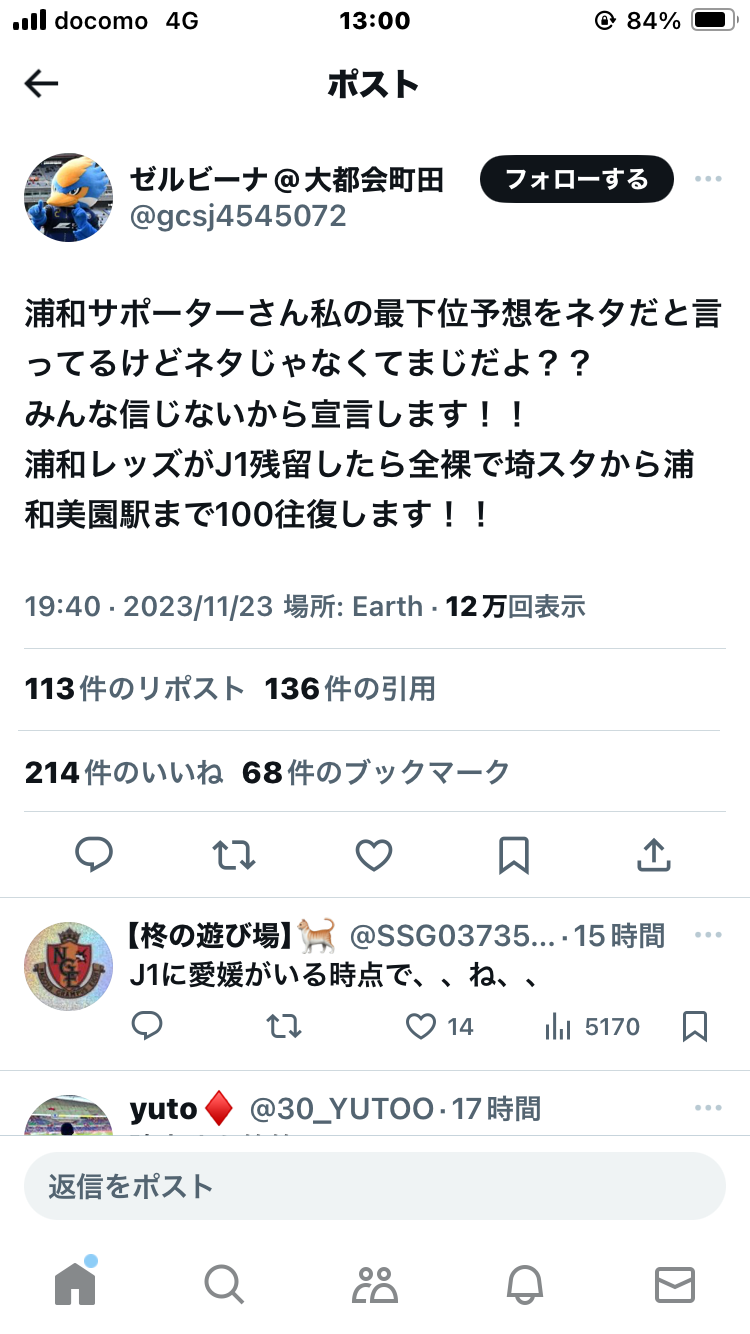This screenshot has height=1334, width=750.
Task: Open the Notifications bell tab
Action: pyautogui.click(x=524, y=1283)
